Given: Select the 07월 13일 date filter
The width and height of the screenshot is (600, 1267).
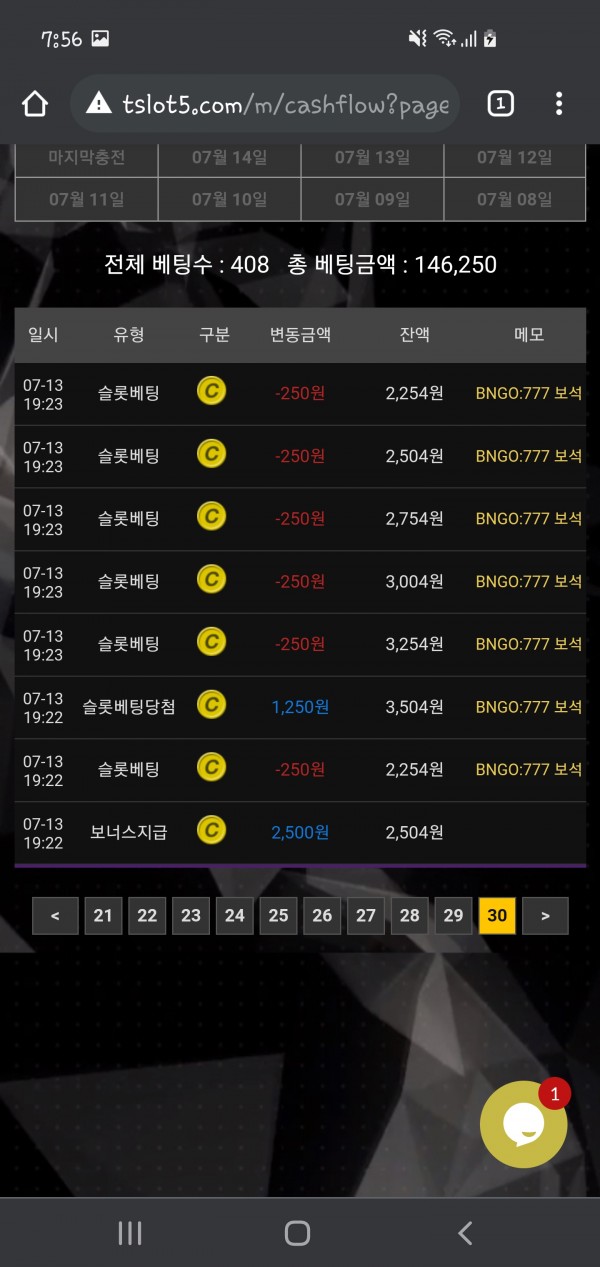Looking at the screenshot, I should [372, 158].
